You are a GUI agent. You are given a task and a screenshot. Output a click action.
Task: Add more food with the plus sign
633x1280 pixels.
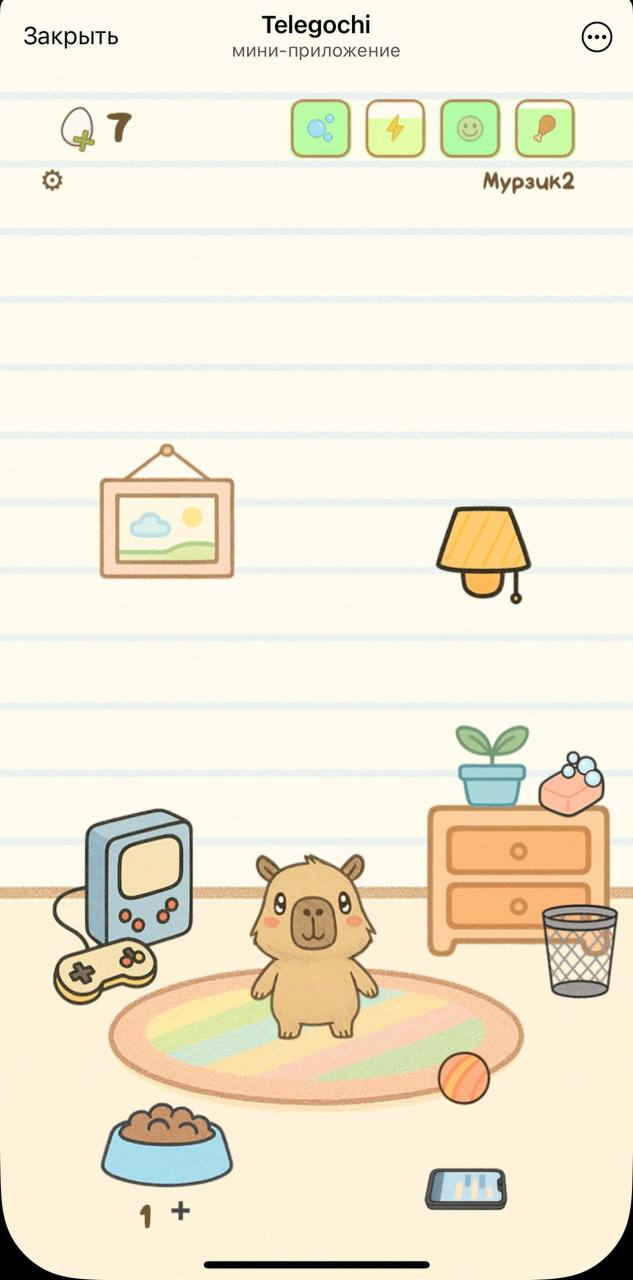coord(180,1211)
